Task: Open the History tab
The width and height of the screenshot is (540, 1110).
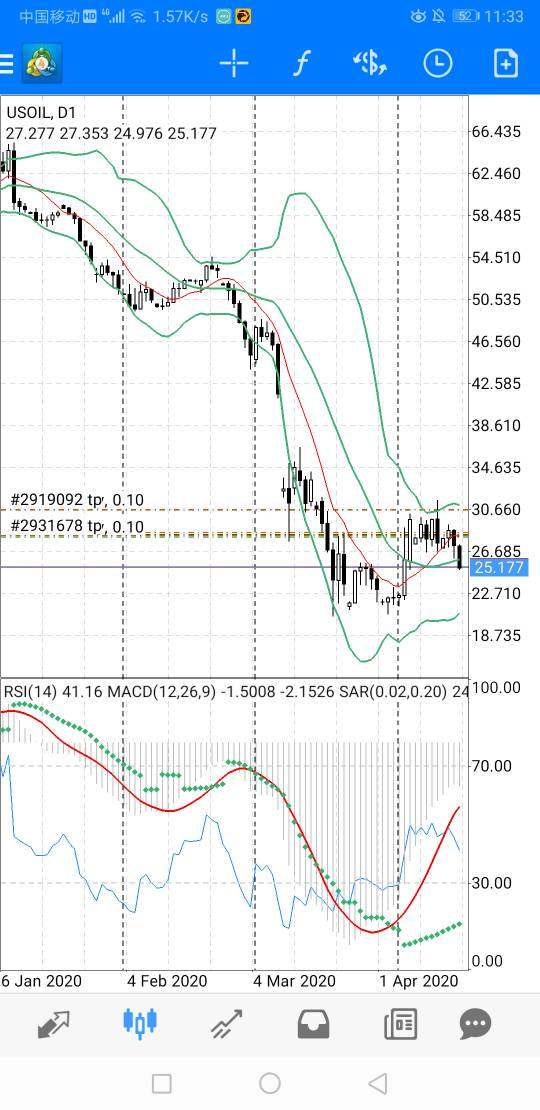Action: (x=314, y=1024)
